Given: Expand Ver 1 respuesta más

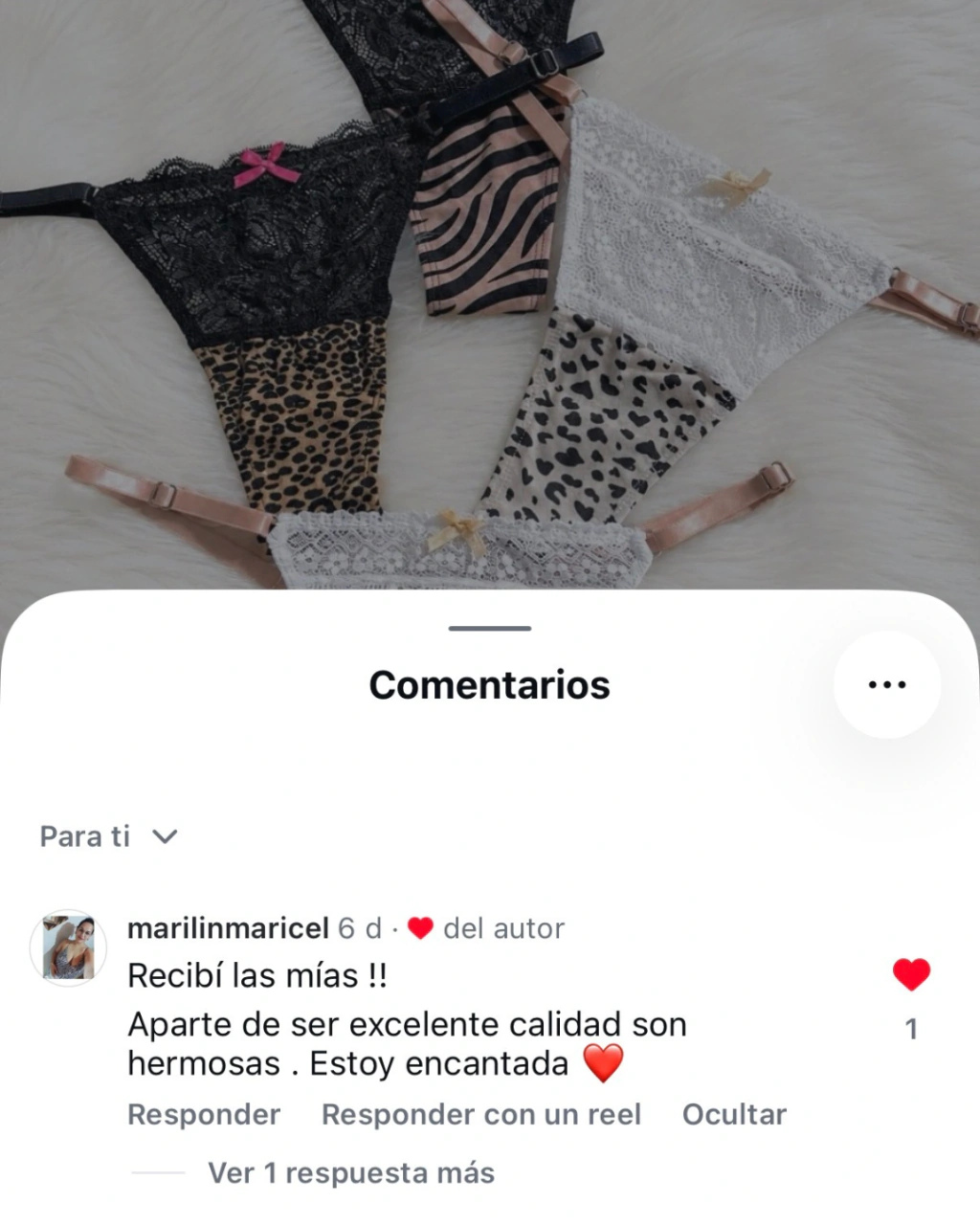Looking at the screenshot, I should point(351,1173).
